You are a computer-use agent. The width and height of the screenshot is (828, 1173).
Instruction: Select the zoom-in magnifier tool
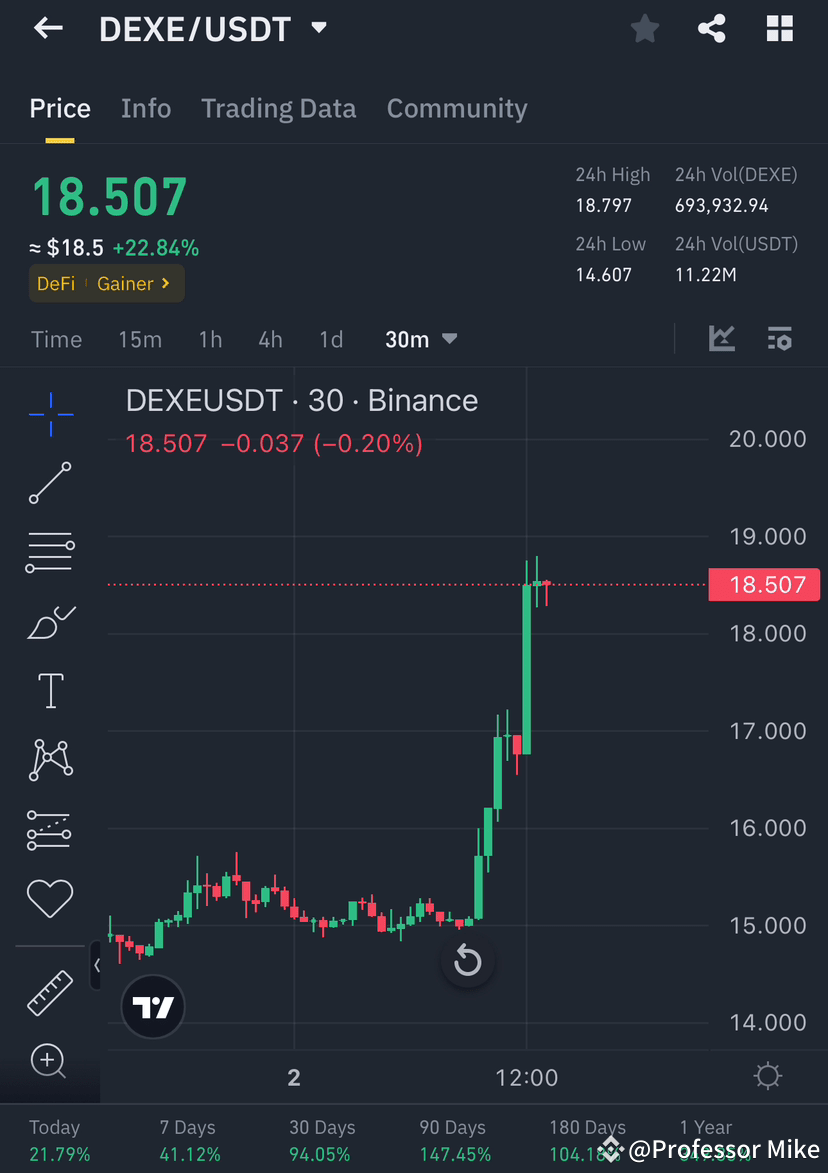pos(50,1060)
